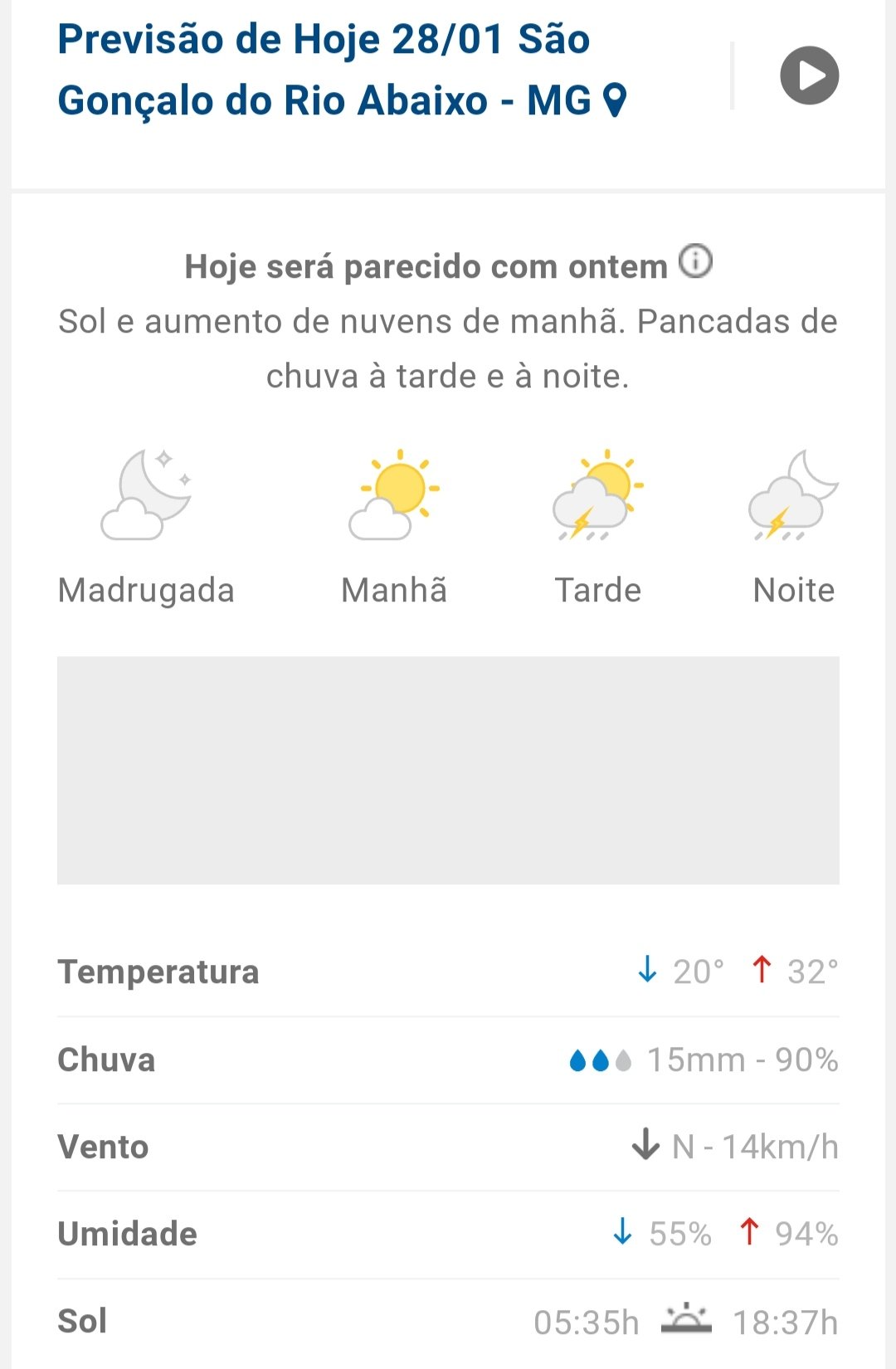Viewport: 896px width, 1369px height.
Task: Open info icon beside 'Hoje será parecido com ontem'
Action: click(x=695, y=261)
